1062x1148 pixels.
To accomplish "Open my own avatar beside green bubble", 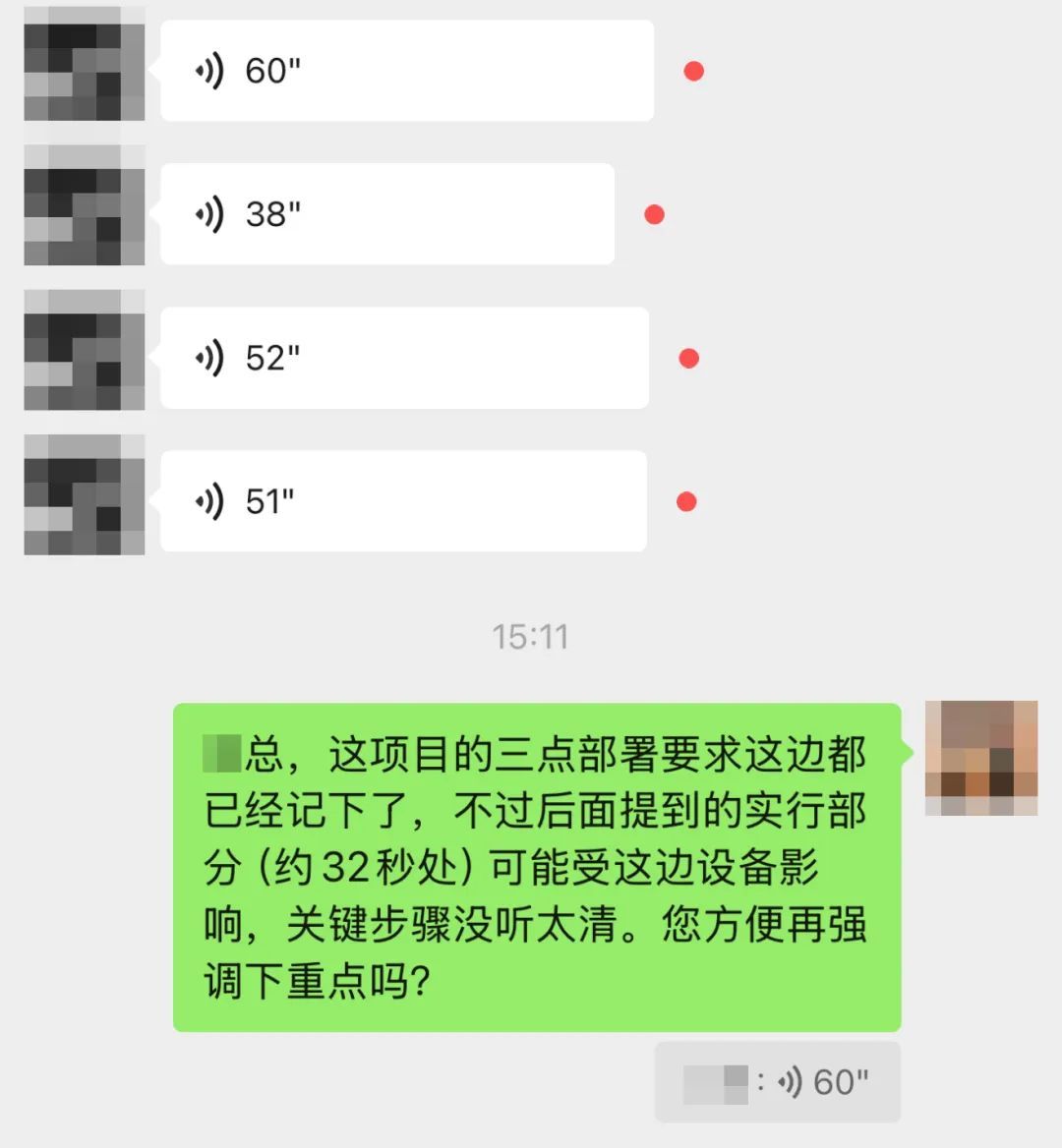I will pyautogui.click(x=981, y=758).
